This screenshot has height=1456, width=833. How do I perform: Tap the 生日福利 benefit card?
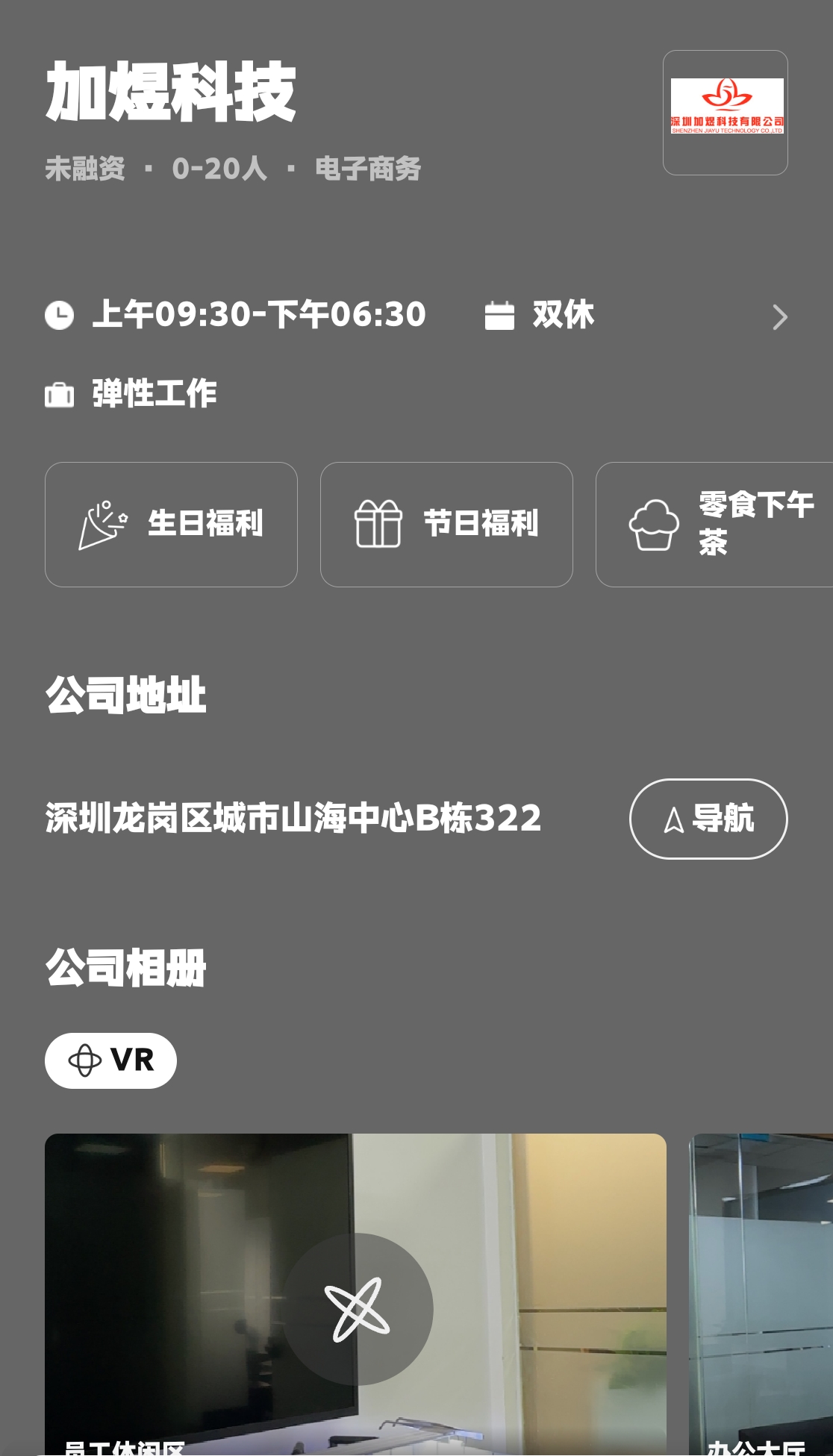click(x=171, y=525)
